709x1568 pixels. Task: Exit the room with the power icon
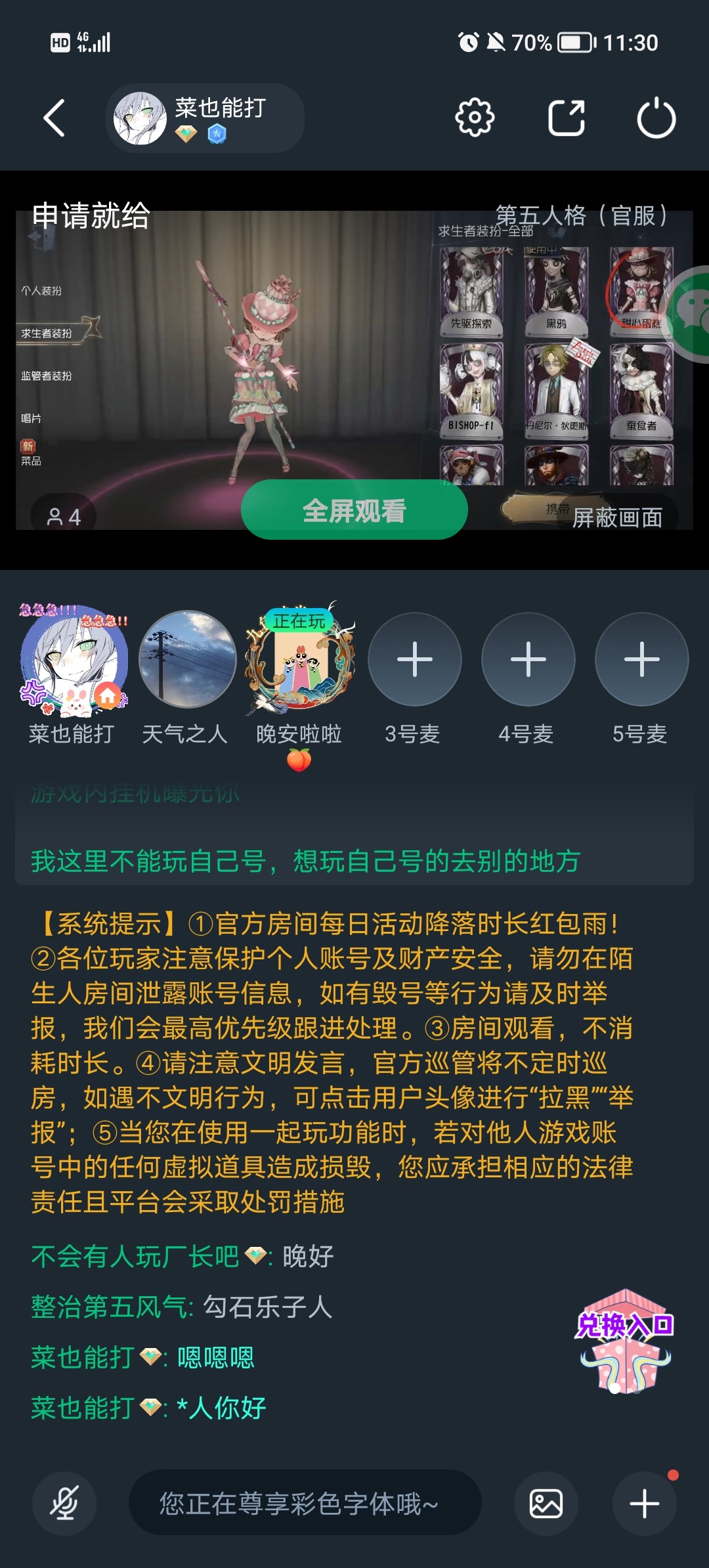pyautogui.click(x=656, y=118)
